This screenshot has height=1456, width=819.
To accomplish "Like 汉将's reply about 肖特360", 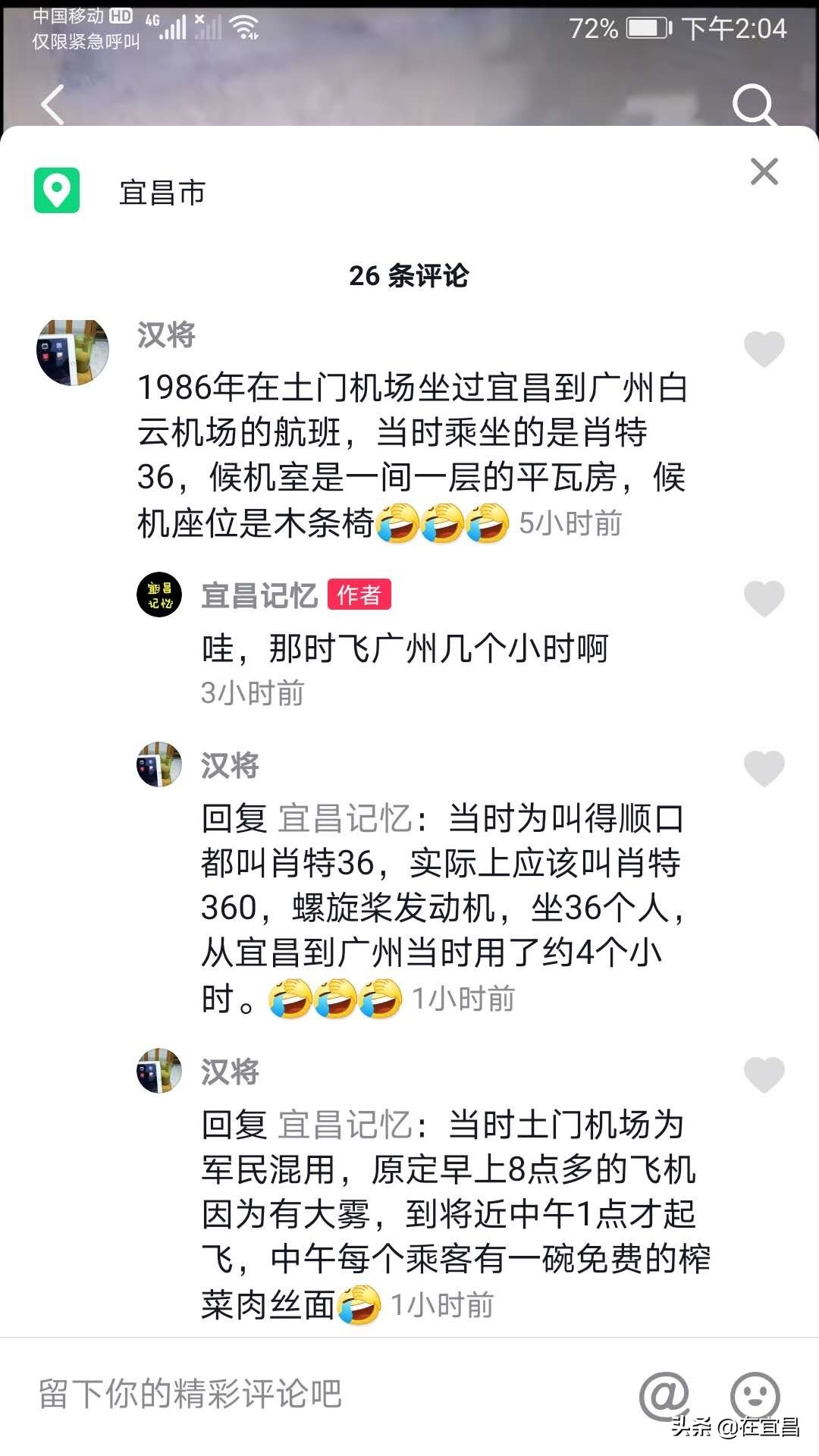I will click(x=764, y=768).
